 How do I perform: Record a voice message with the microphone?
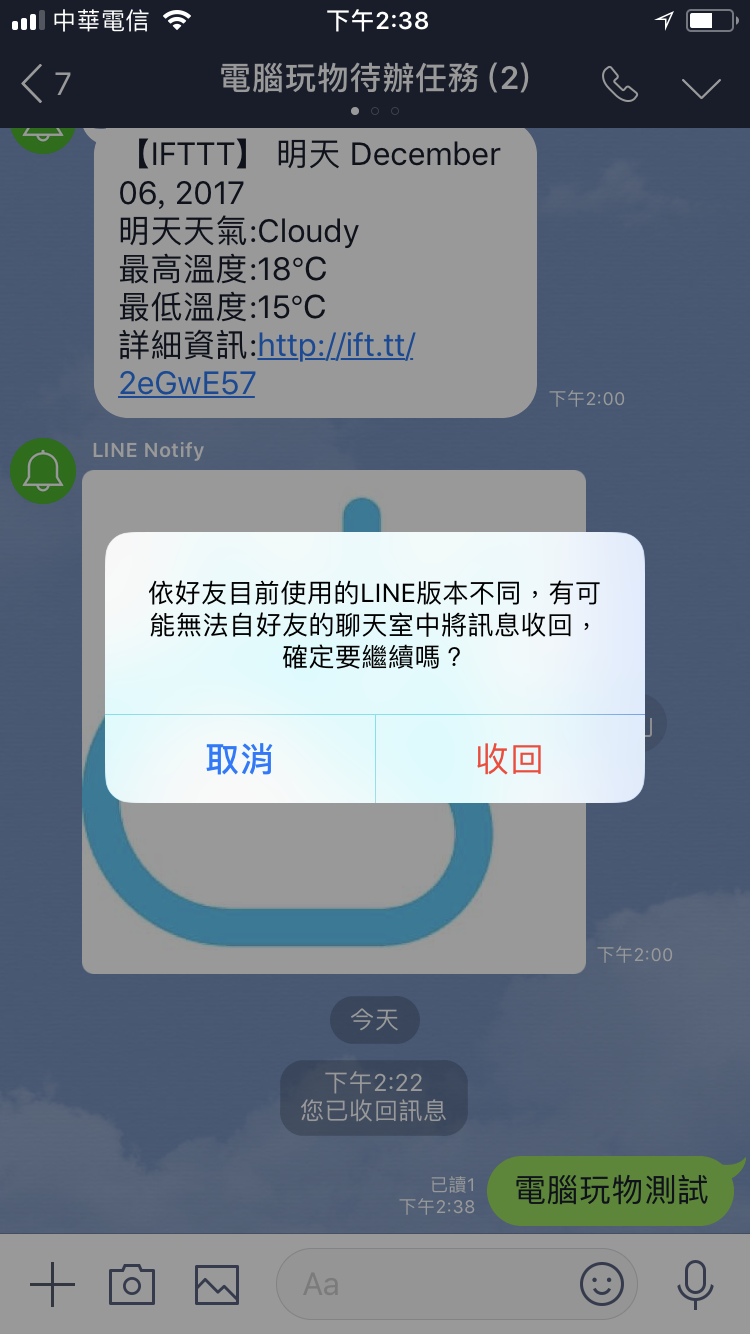(x=694, y=1284)
